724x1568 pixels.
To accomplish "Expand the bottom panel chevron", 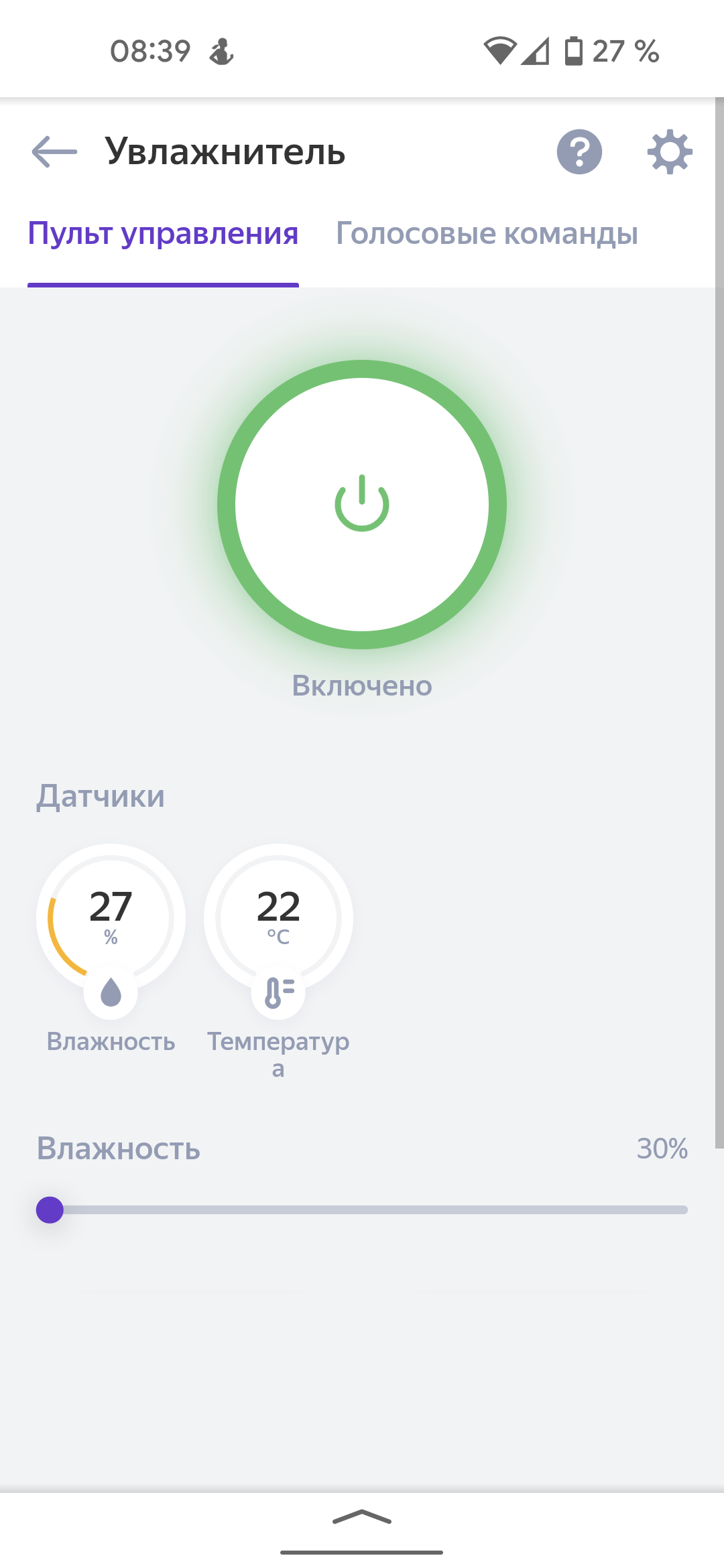I will pyautogui.click(x=362, y=1518).
